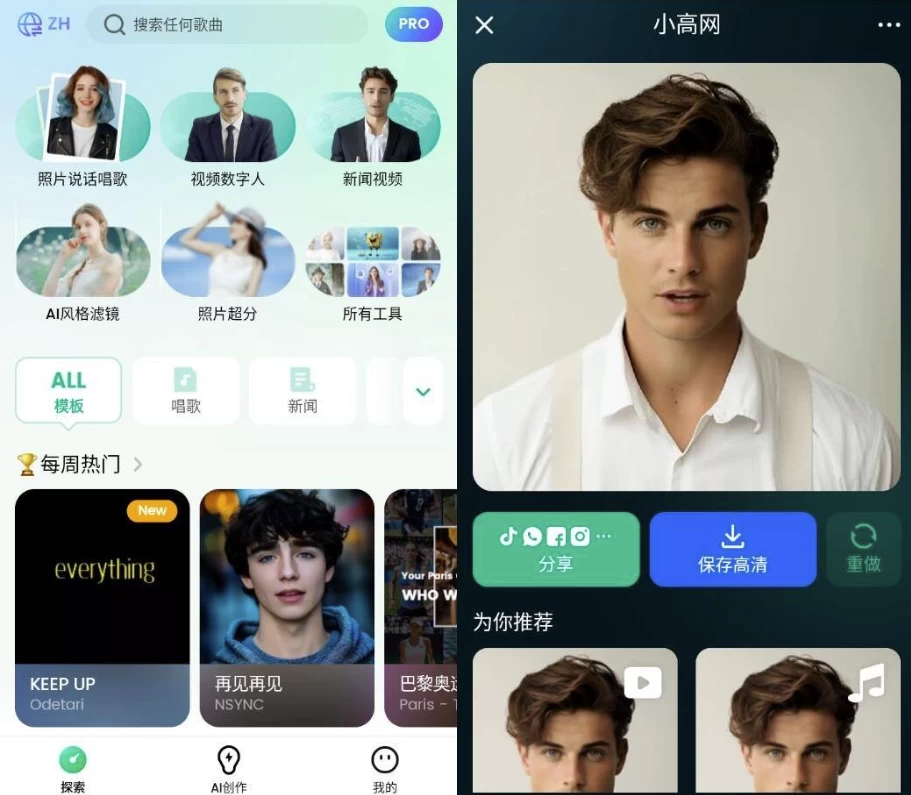
Task: Open the KEEP UP template by Odetari
Action: pyautogui.click(x=102, y=607)
